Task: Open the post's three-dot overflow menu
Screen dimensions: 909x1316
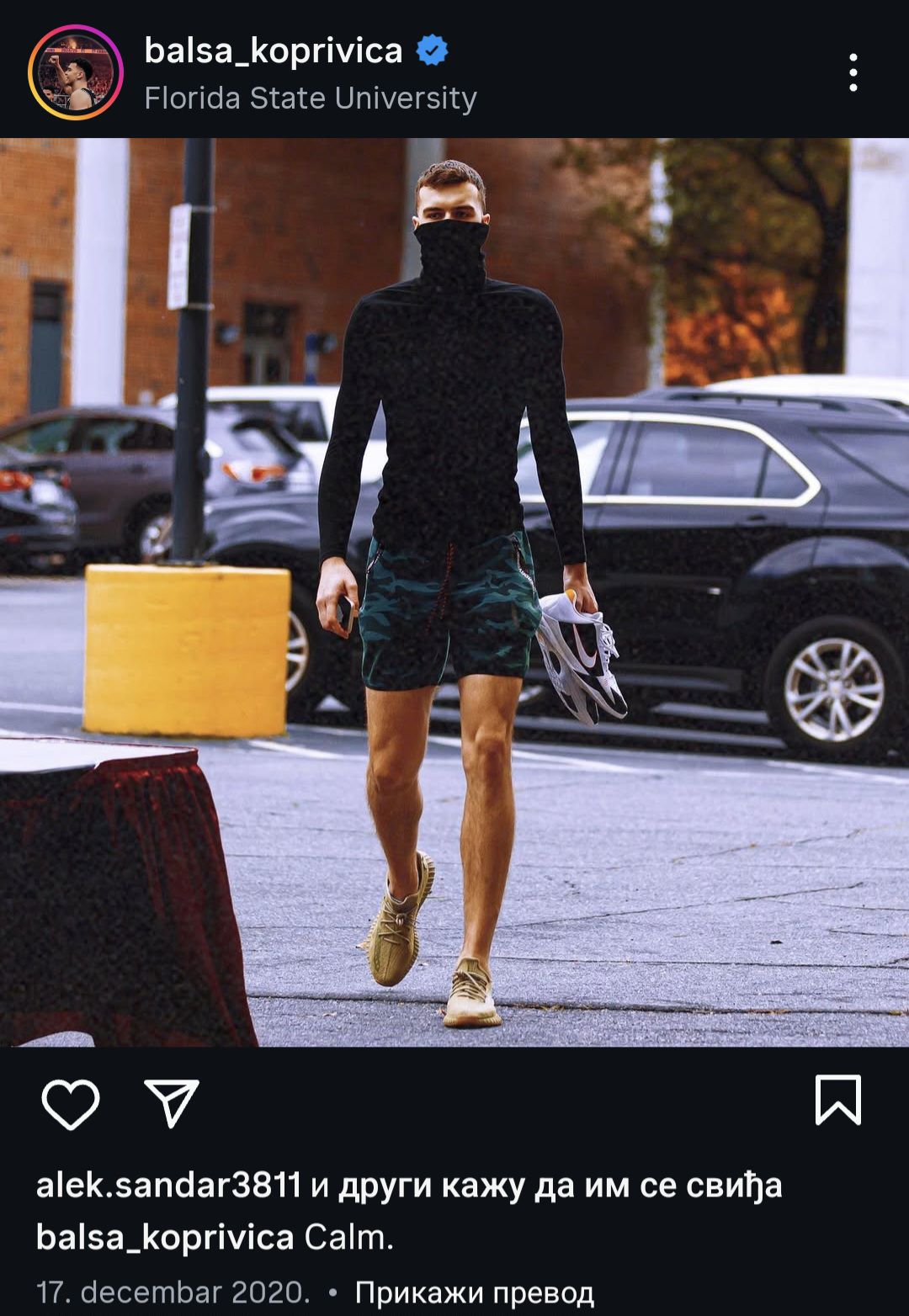Action: (x=853, y=72)
